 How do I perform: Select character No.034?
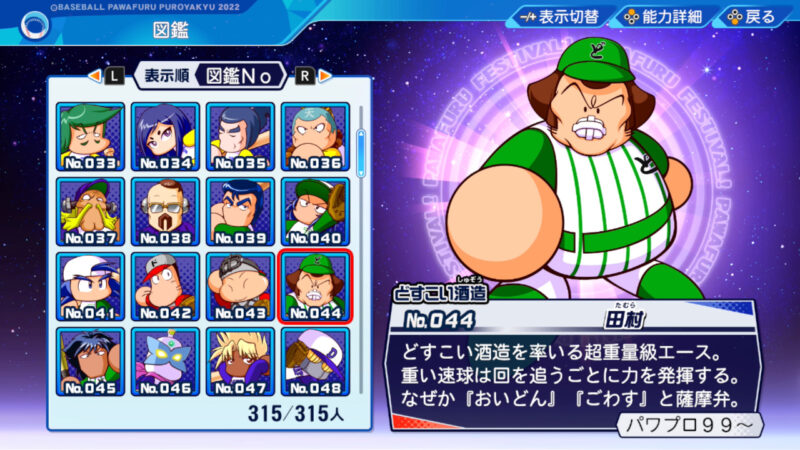coord(166,136)
